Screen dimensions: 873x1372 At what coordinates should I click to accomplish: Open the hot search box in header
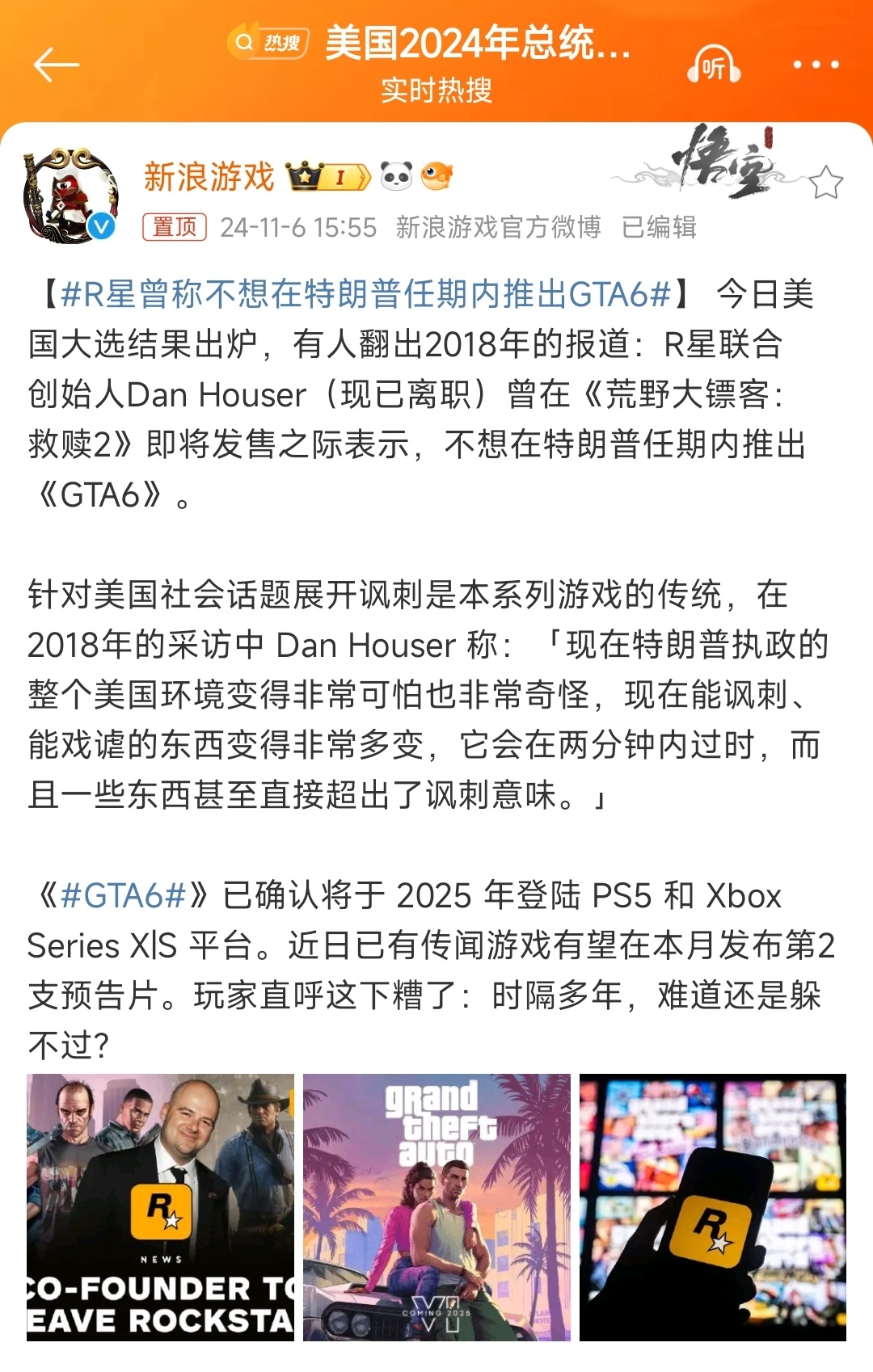point(269,42)
